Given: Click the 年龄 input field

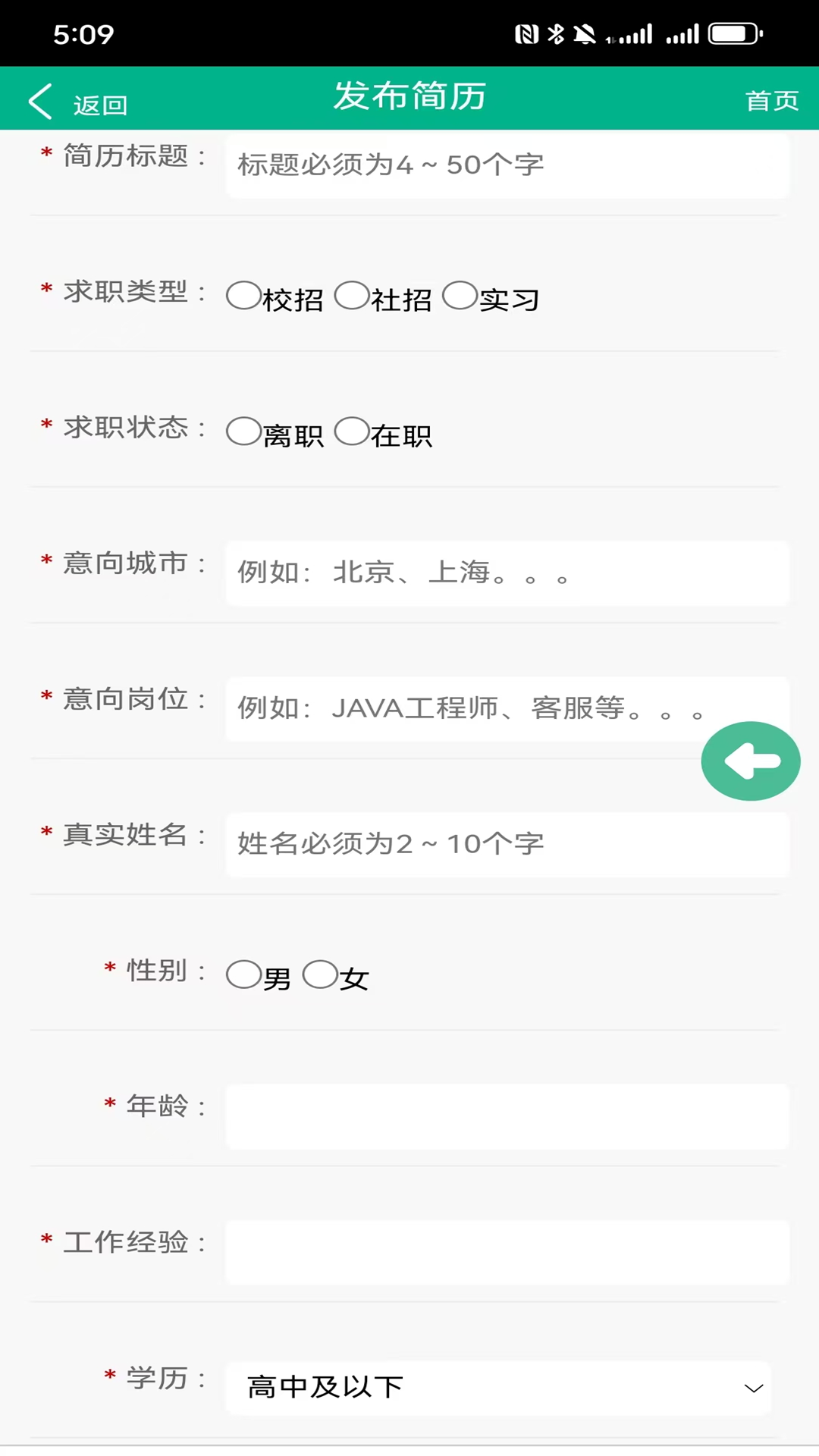Looking at the screenshot, I should coord(508,1116).
